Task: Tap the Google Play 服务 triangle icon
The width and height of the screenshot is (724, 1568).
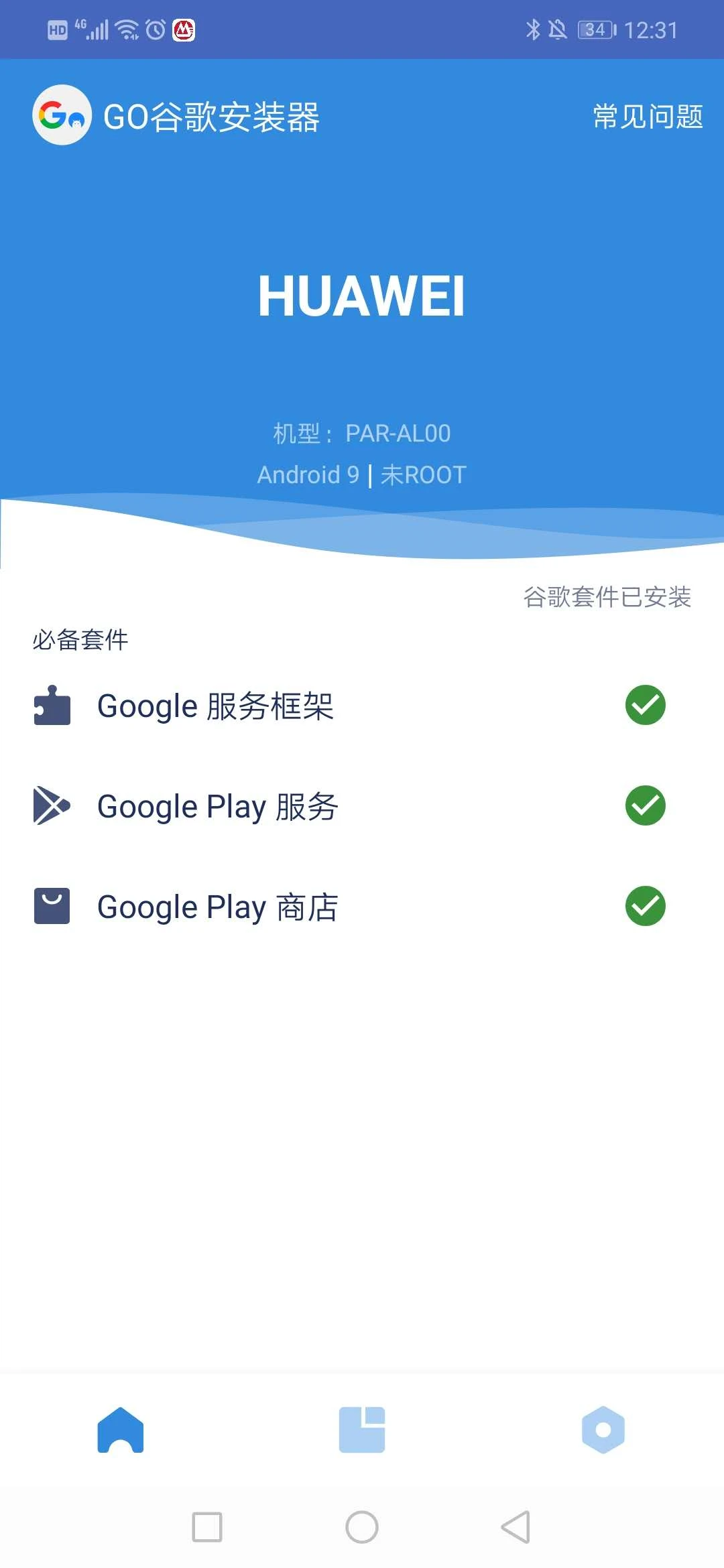Action: (52, 806)
